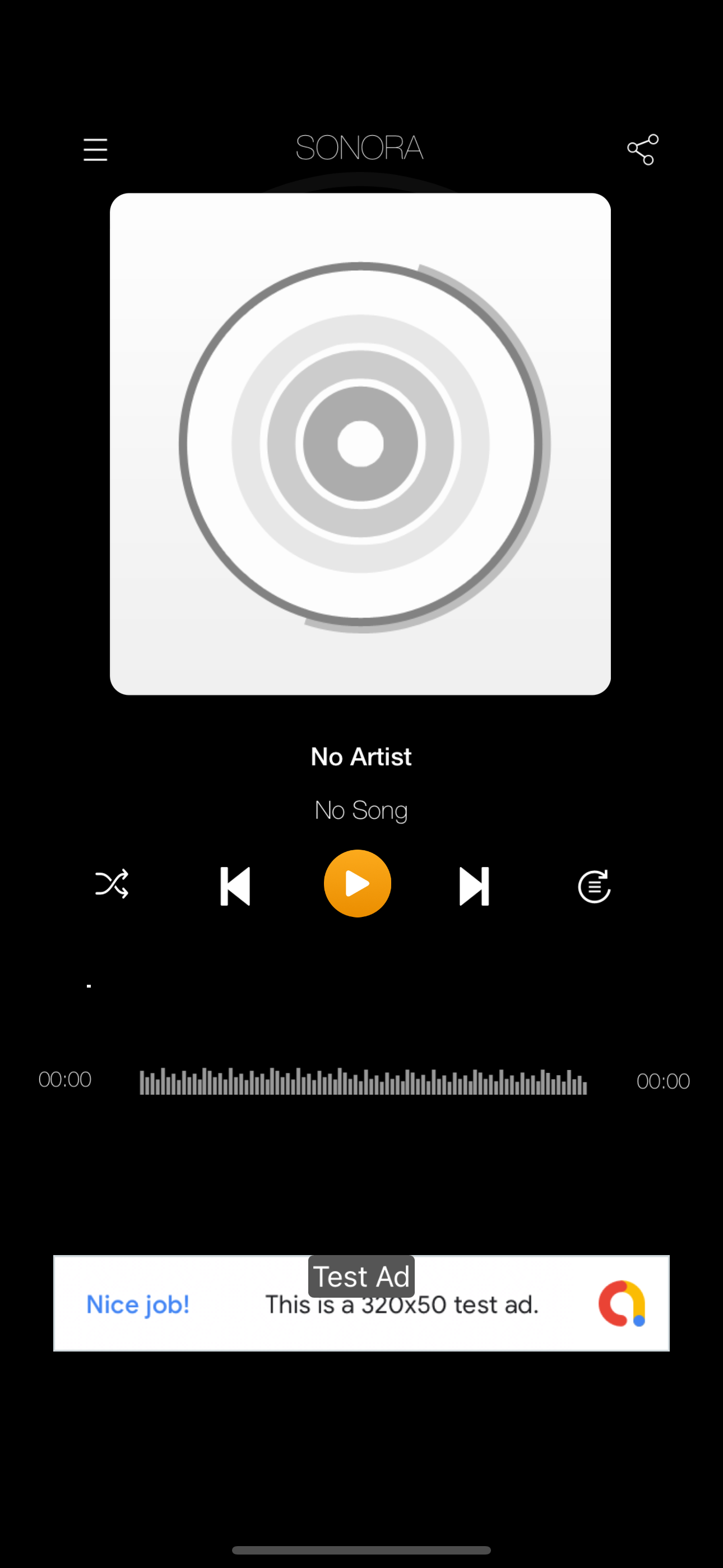
Task: Skip to the next track
Action: [474, 886]
